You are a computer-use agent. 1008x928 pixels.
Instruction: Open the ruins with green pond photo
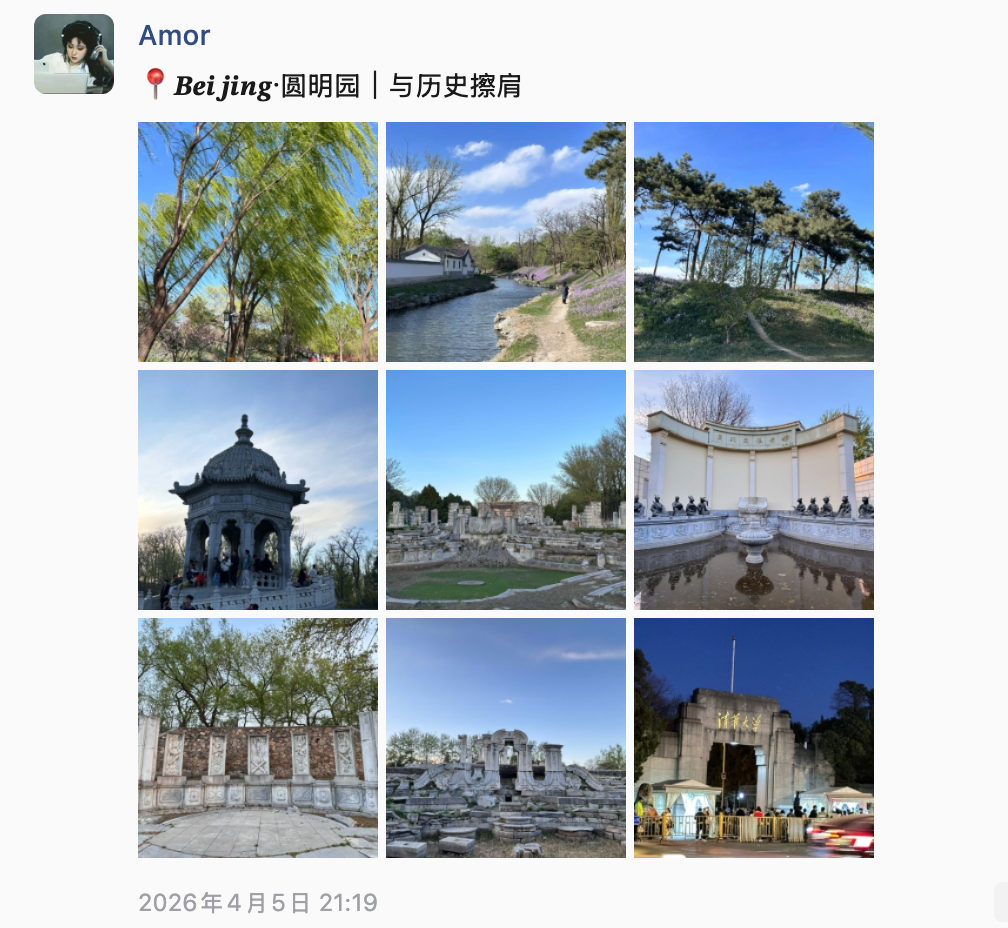[506, 490]
